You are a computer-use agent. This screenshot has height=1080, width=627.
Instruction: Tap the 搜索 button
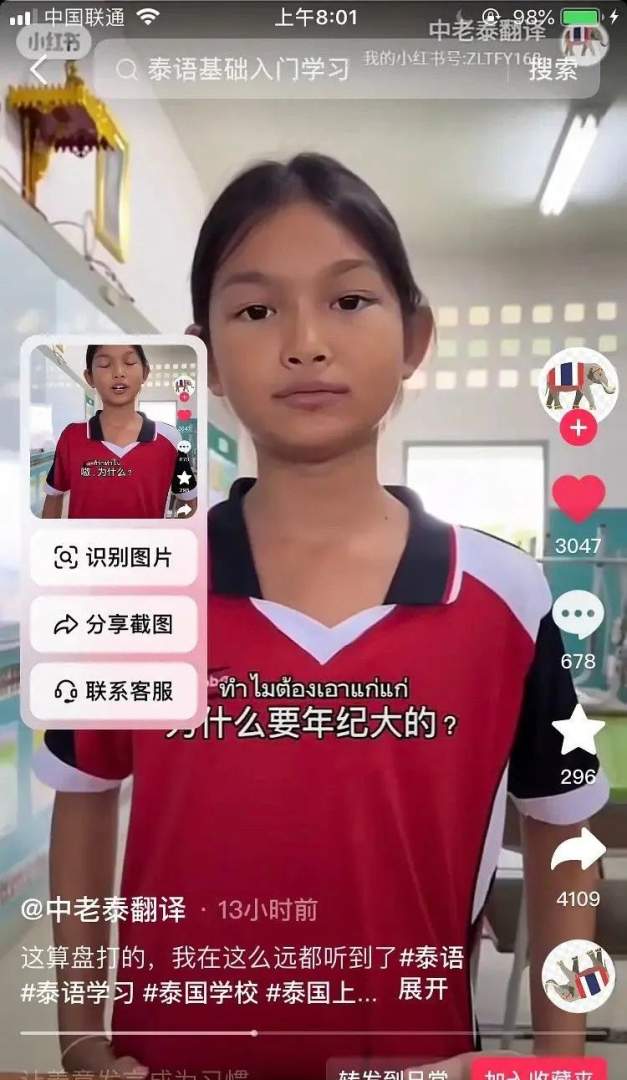553,69
